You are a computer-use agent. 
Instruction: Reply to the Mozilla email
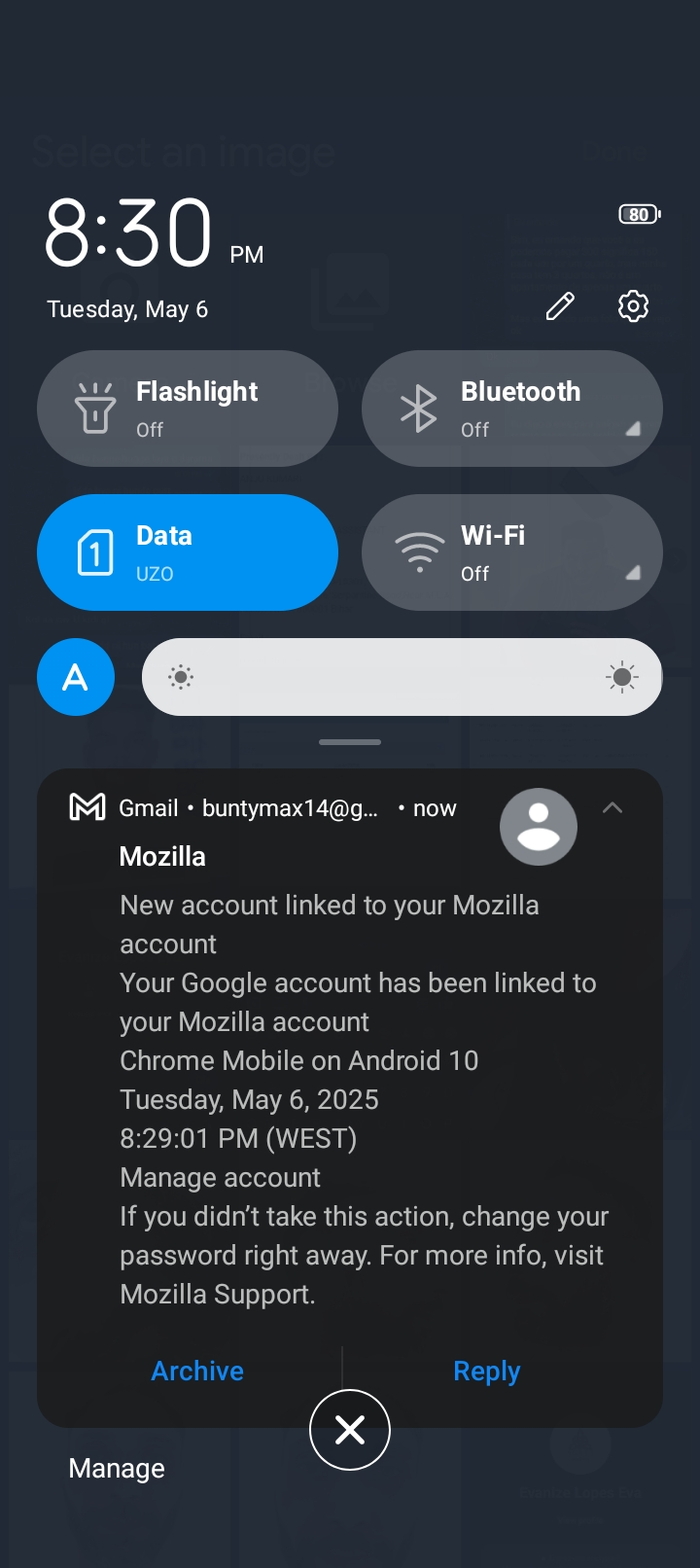tap(487, 1371)
